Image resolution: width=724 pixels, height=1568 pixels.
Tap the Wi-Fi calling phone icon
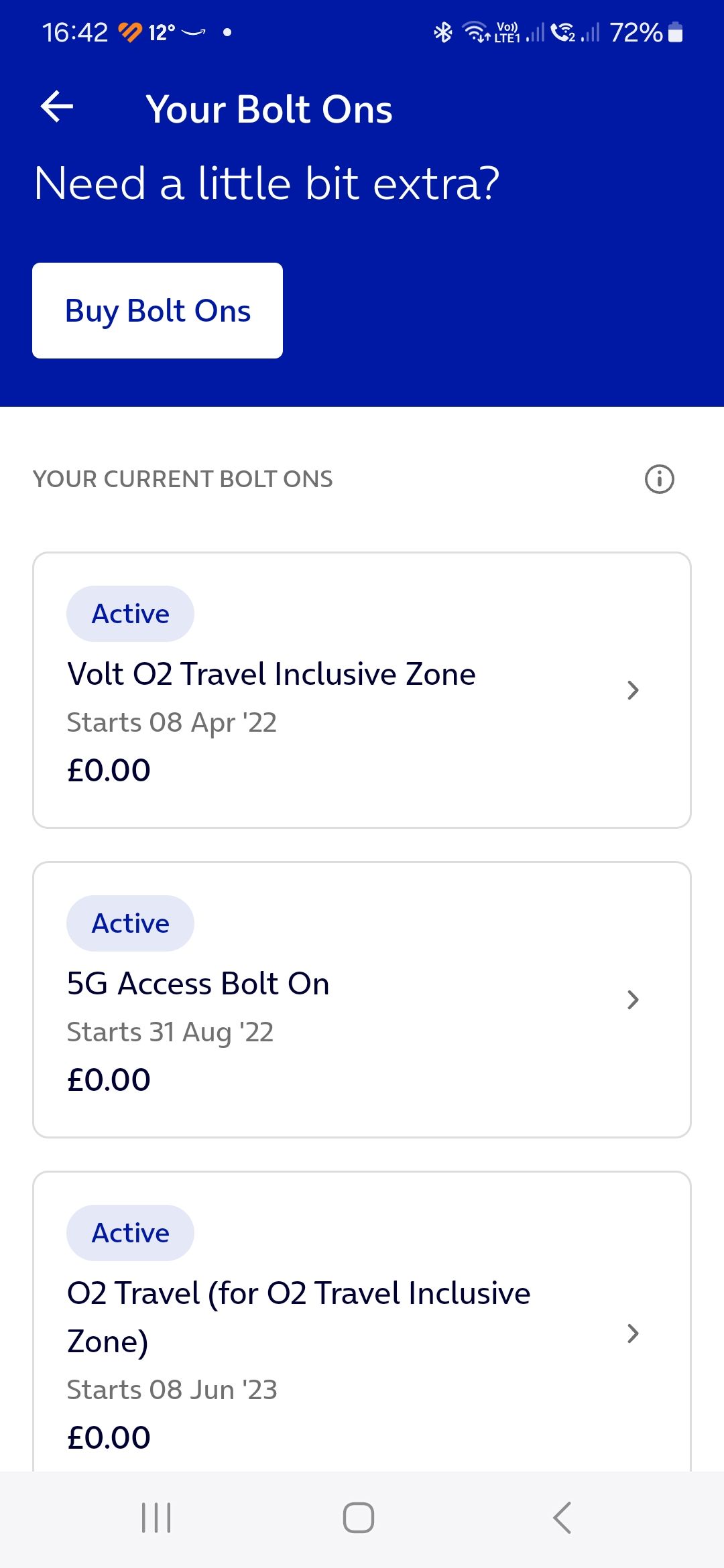[565, 31]
